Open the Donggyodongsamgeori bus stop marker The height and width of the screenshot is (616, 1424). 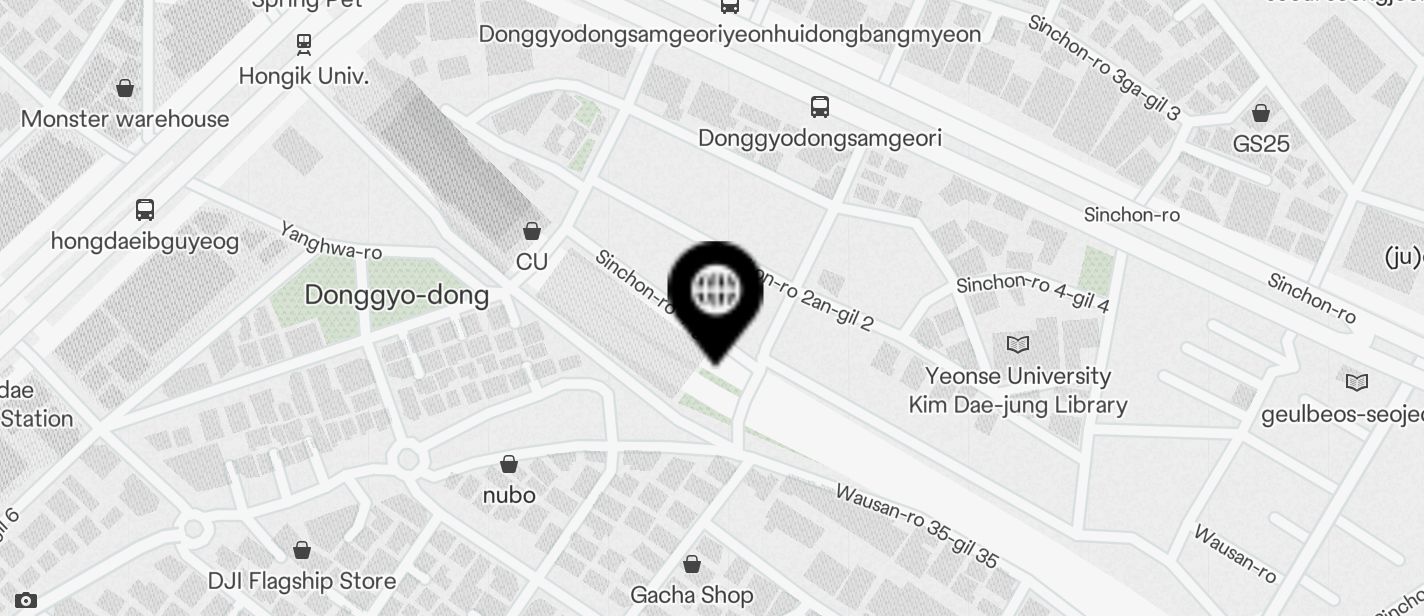pyautogui.click(x=820, y=106)
